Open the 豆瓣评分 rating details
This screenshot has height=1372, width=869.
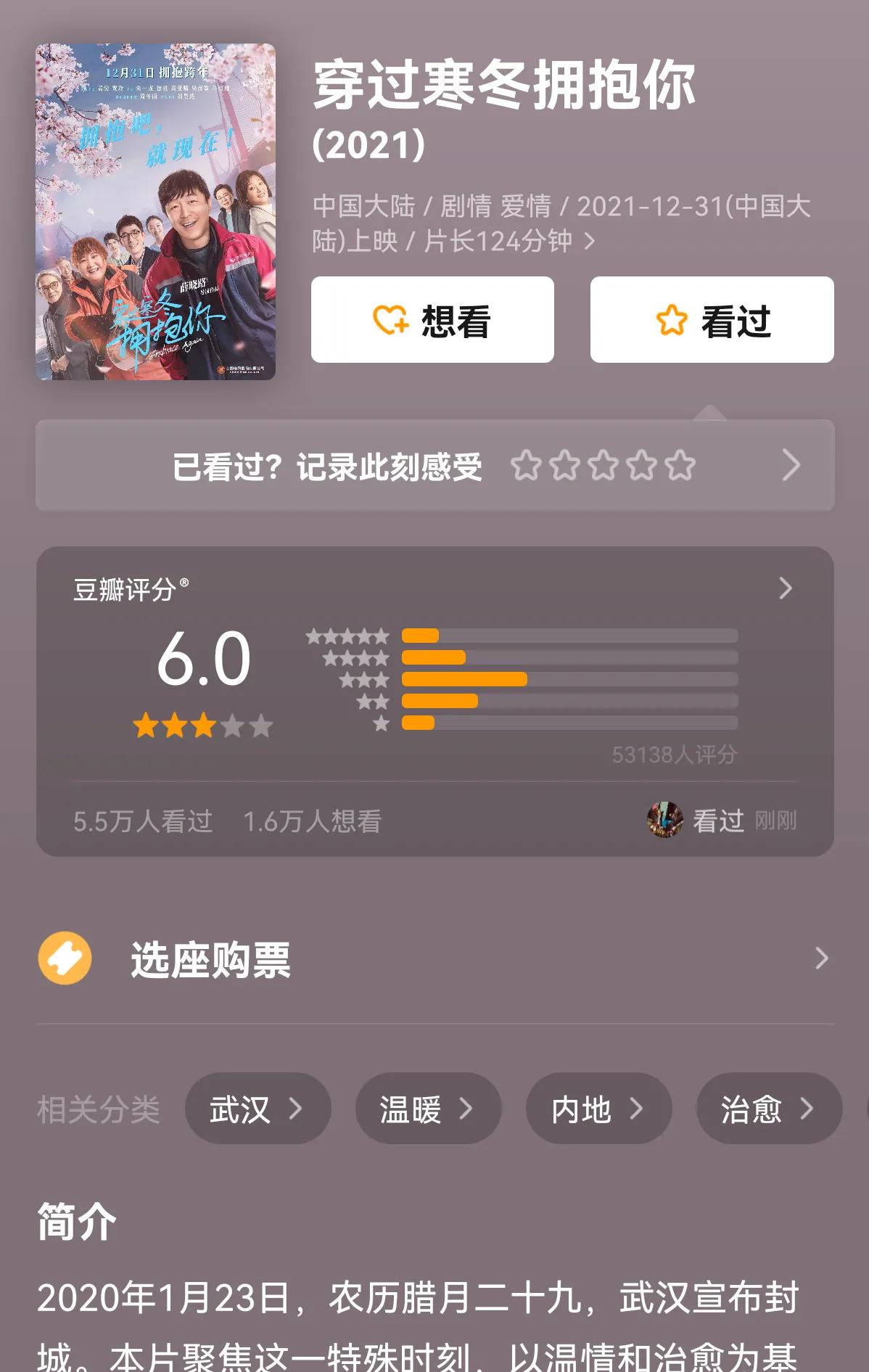[785, 588]
